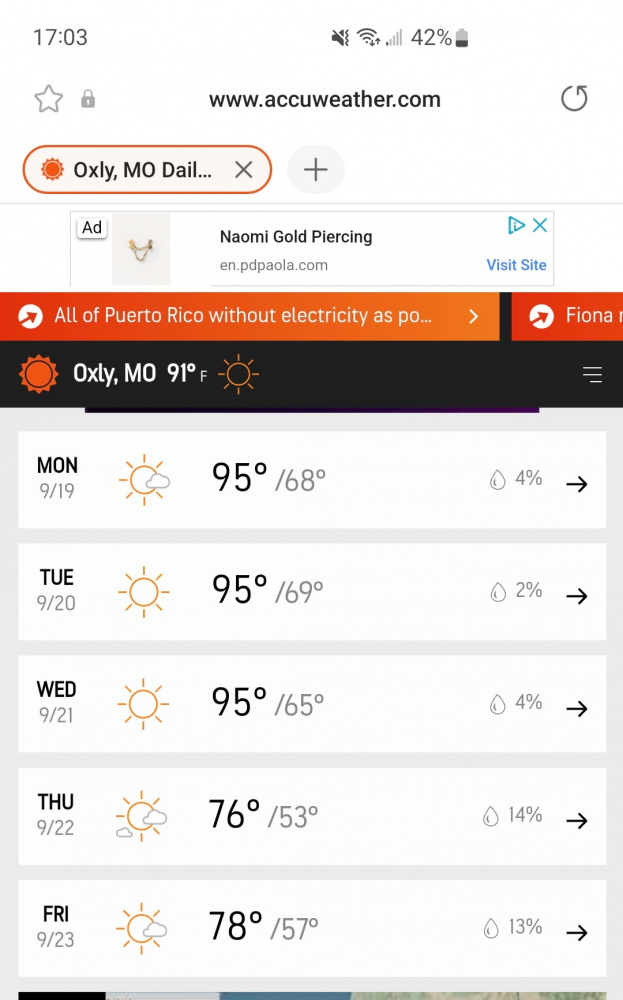Image resolution: width=623 pixels, height=1000 pixels.
Task: Dismiss the Naomi Gold Piercing ad
Action: pyautogui.click(x=540, y=225)
